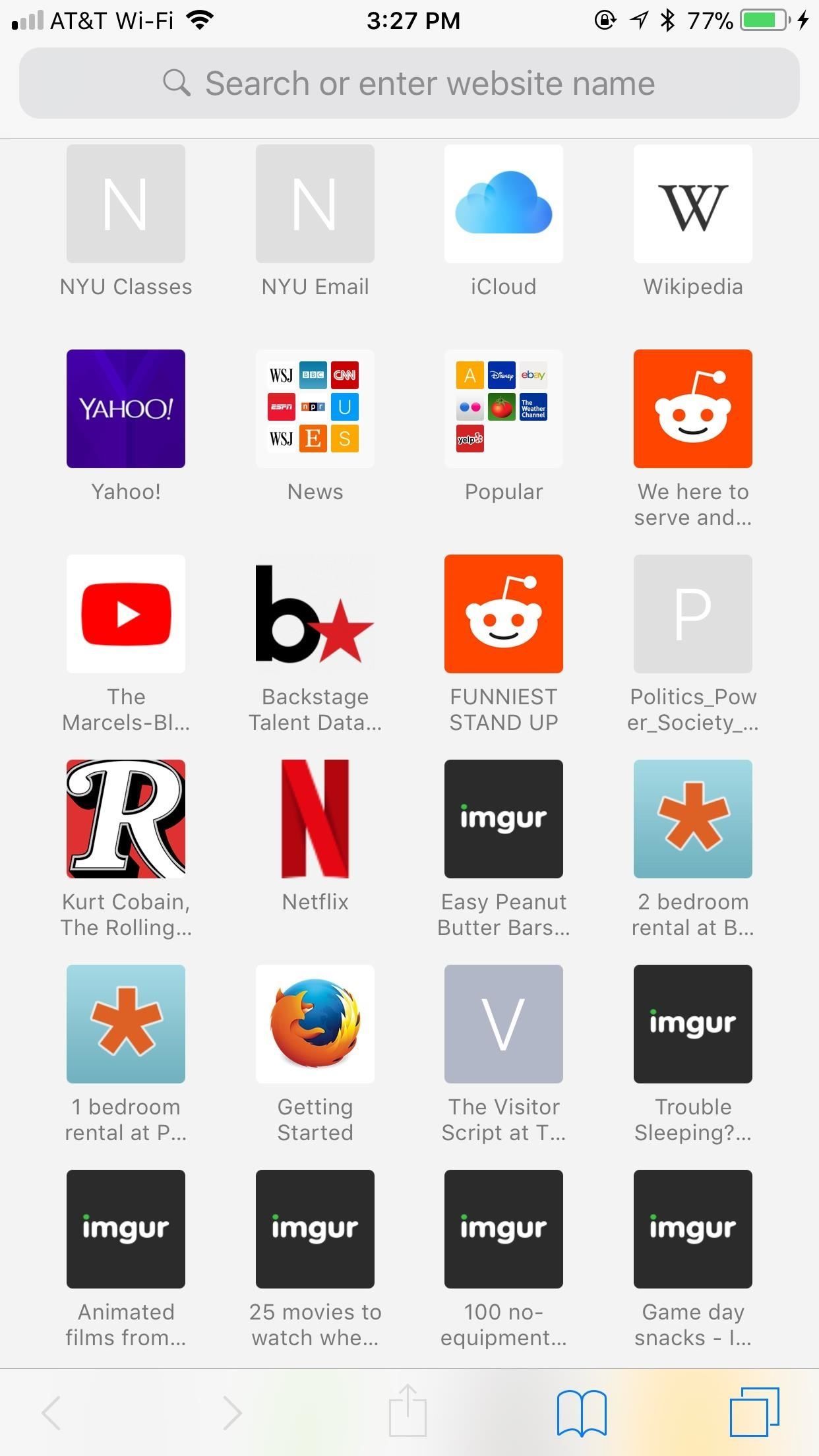The image size is (819, 1456).
Task: Go to the Wikipedia favorite
Action: coord(692,204)
